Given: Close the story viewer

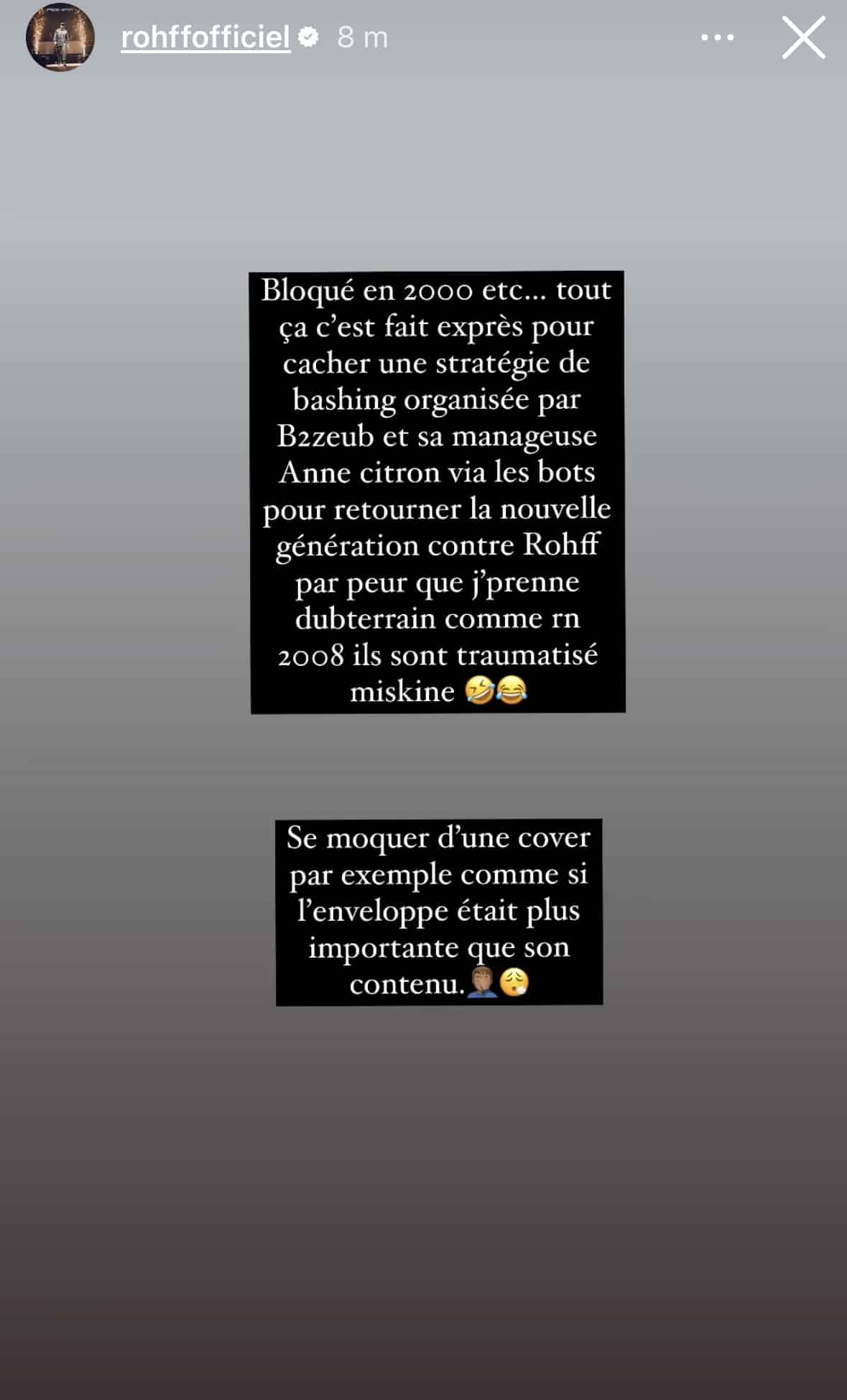Looking at the screenshot, I should point(803,37).
